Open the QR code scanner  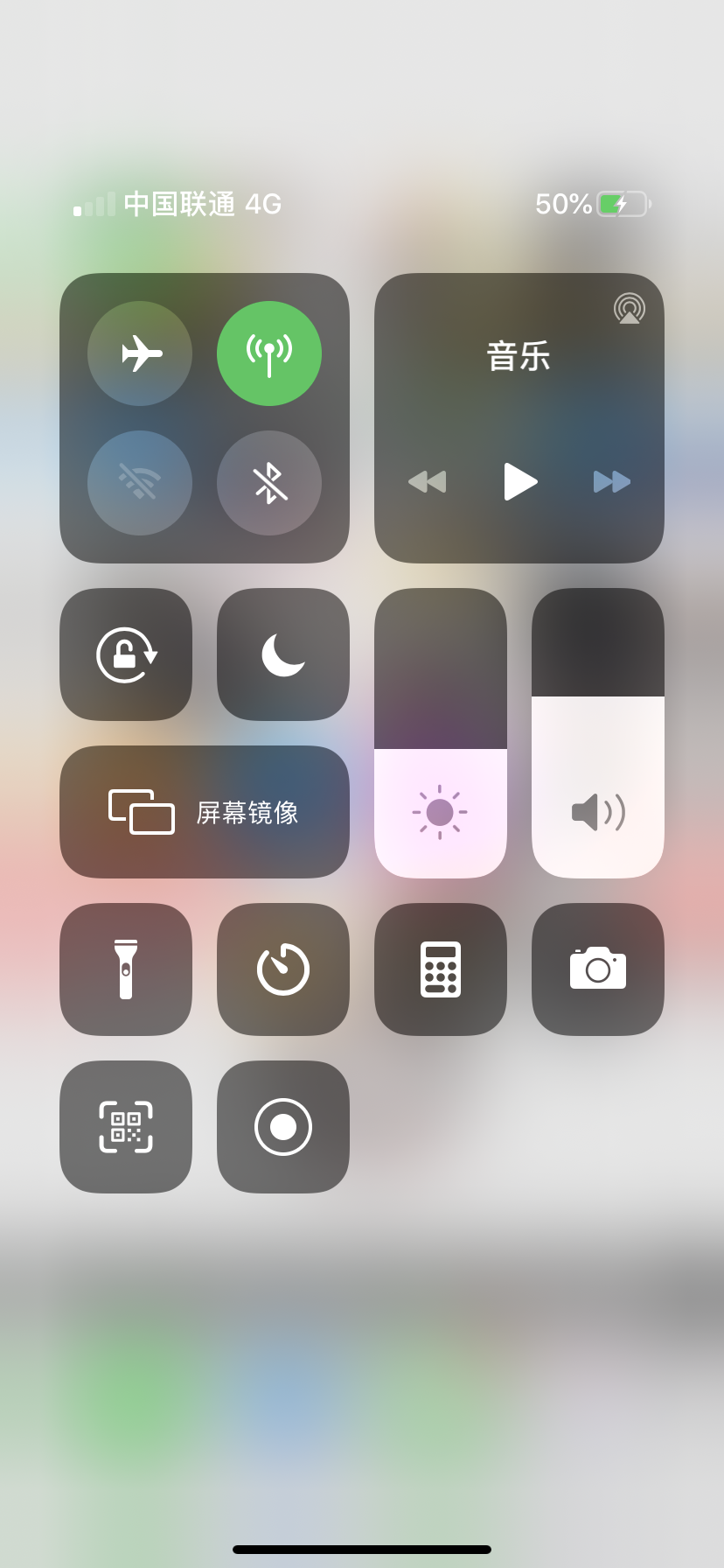(x=126, y=1127)
